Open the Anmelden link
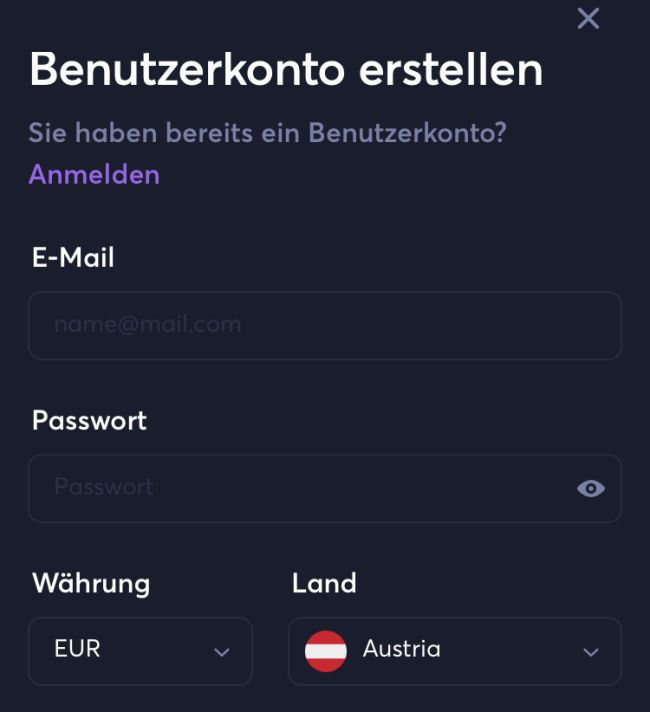This screenshot has height=712, width=650. point(94,175)
